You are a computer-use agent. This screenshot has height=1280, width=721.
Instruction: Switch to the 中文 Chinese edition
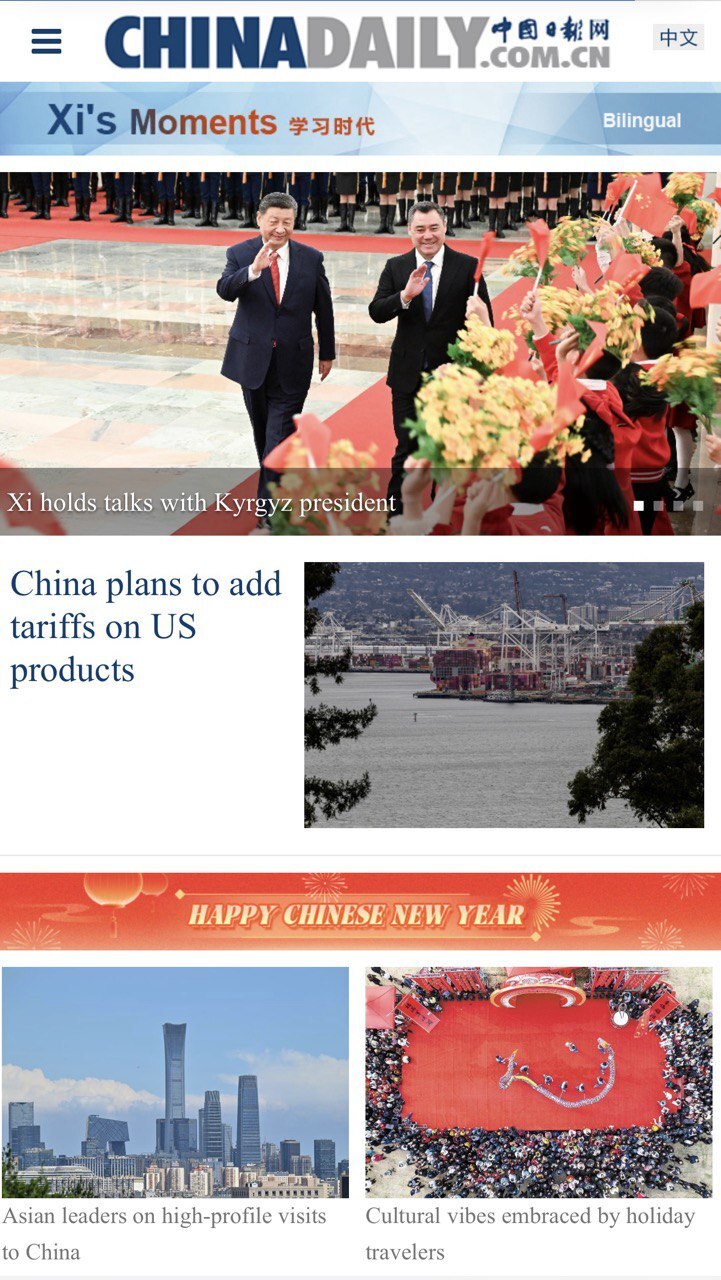point(678,38)
